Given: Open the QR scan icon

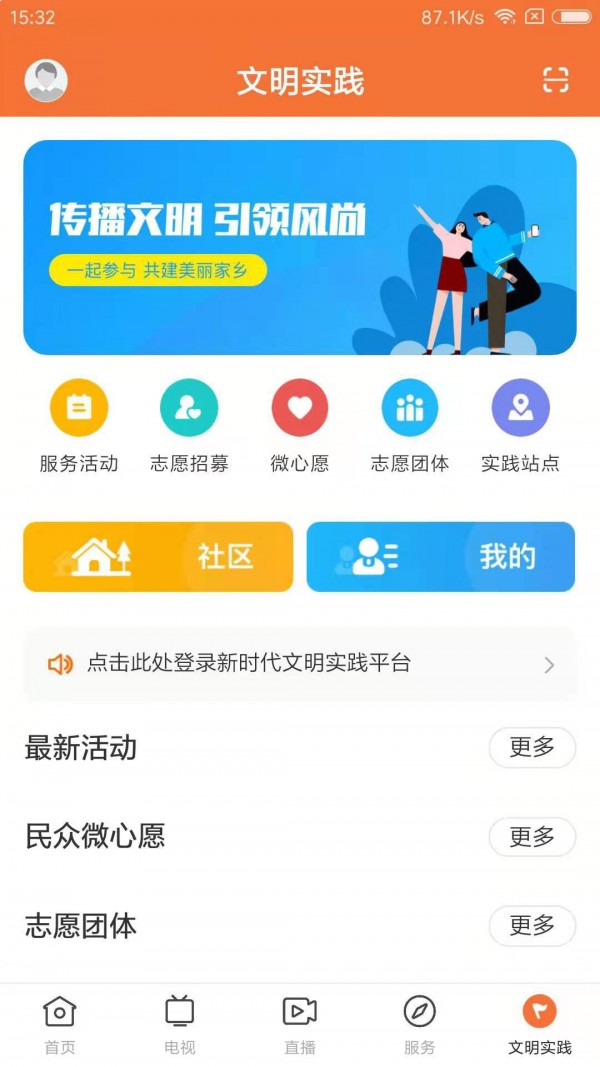Looking at the screenshot, I should coord(555,80).
